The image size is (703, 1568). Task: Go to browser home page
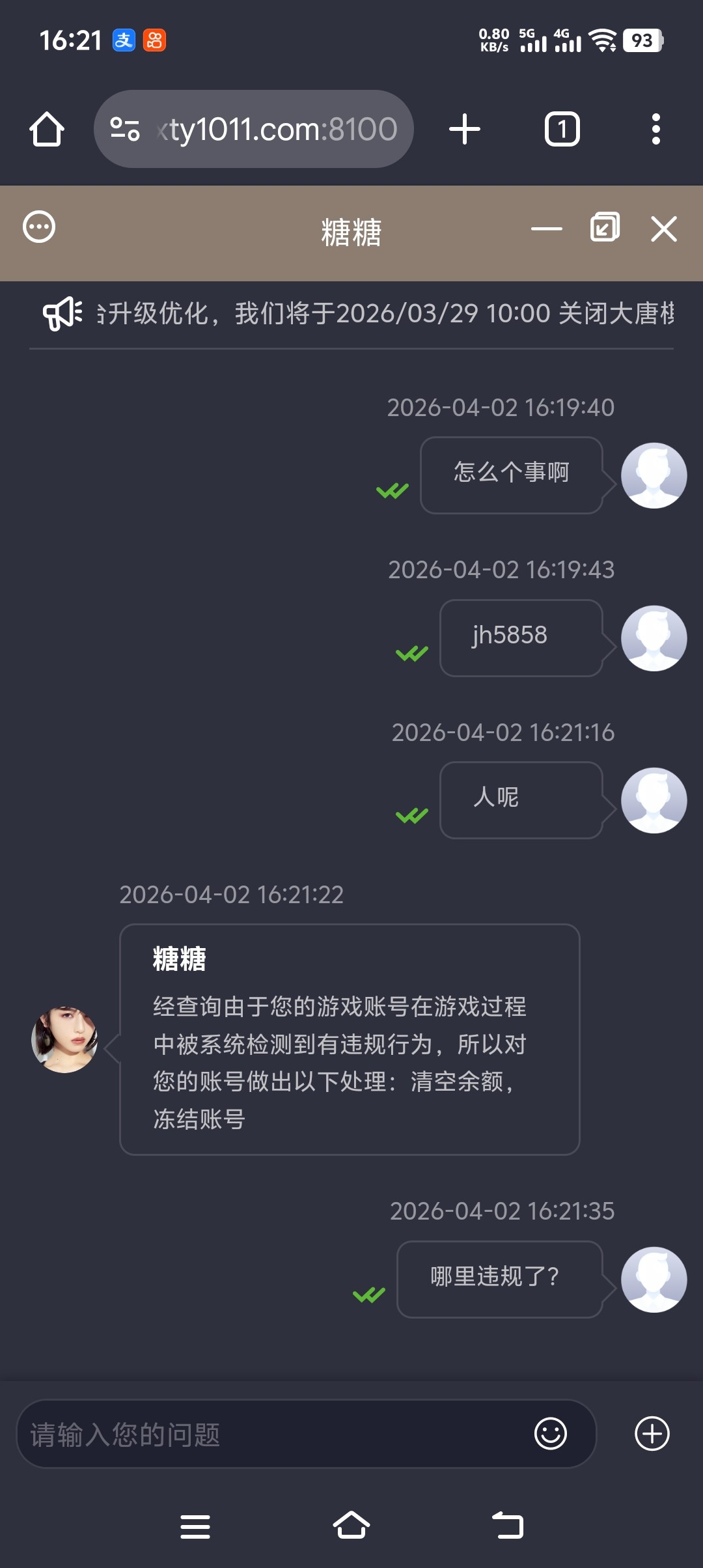(x=46, y=128)
